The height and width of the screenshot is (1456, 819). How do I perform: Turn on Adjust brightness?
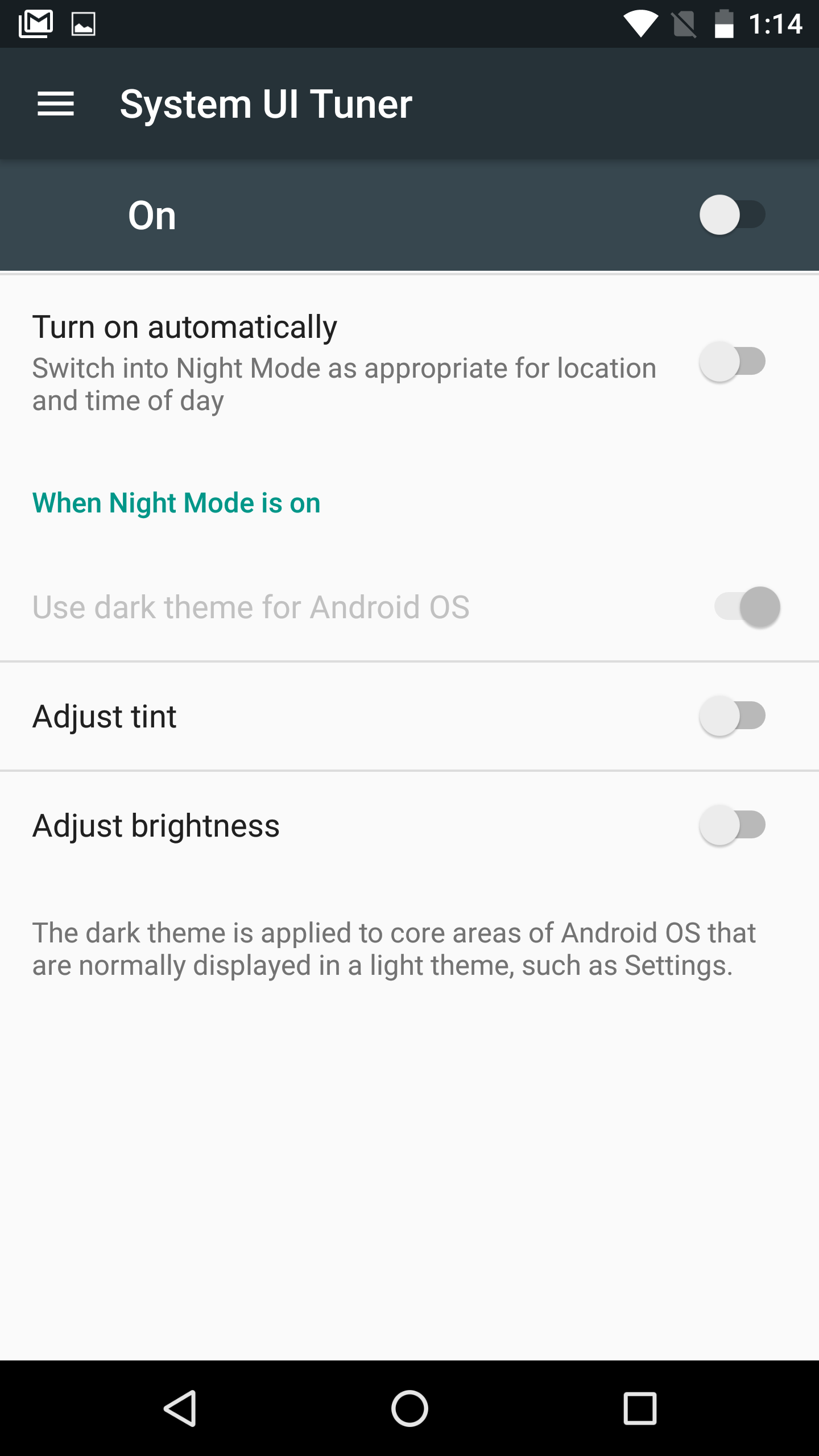pyautogui.click(x=733, y=825)
